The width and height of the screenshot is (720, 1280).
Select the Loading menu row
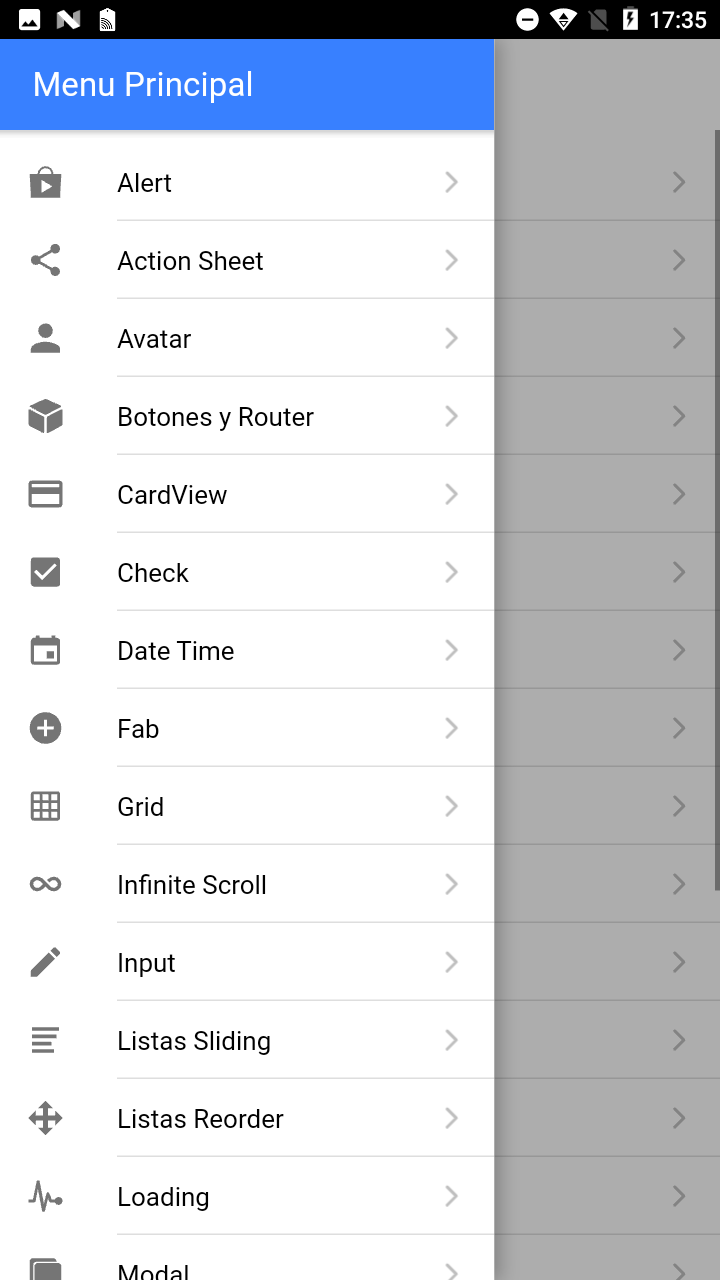tap(247, 1196)
